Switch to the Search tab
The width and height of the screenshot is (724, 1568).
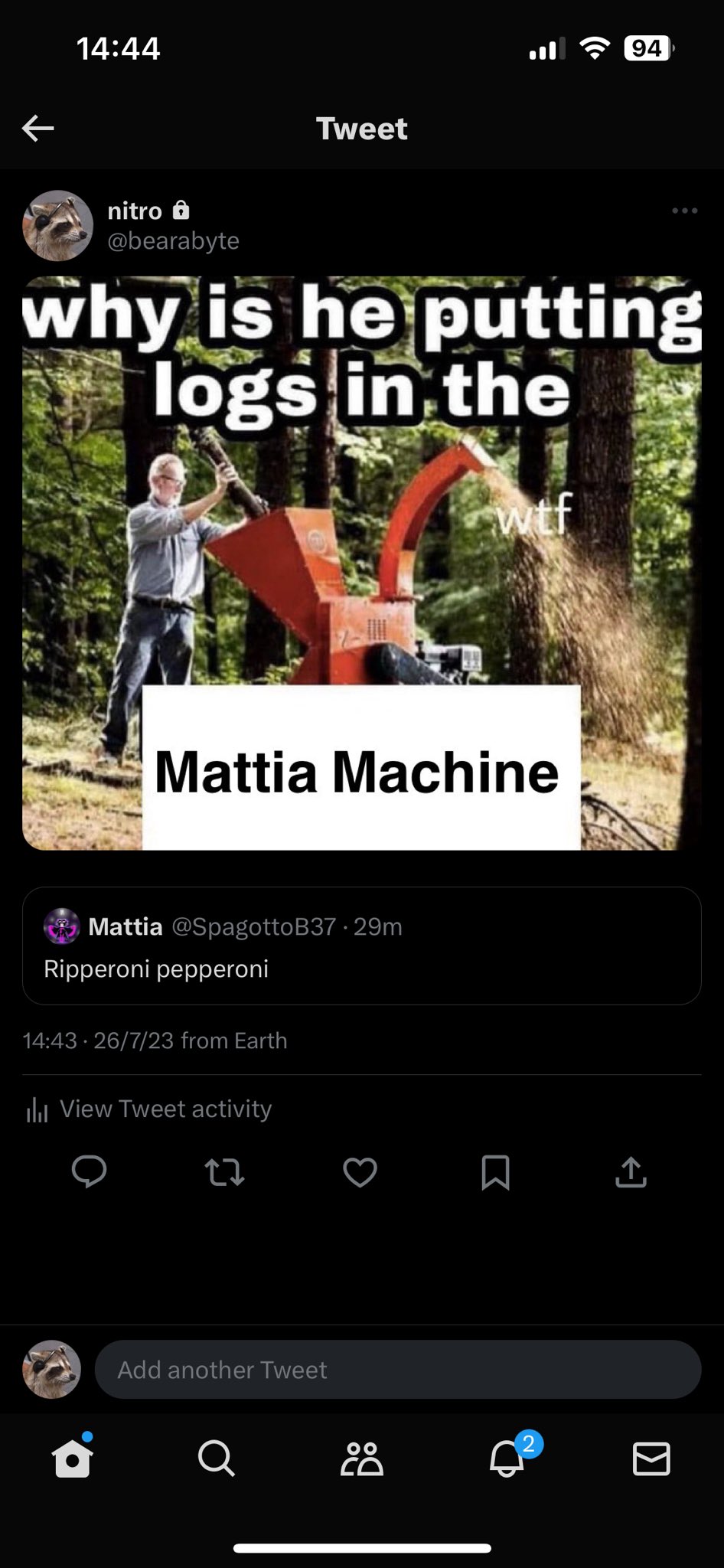[x=217, y=1459]
